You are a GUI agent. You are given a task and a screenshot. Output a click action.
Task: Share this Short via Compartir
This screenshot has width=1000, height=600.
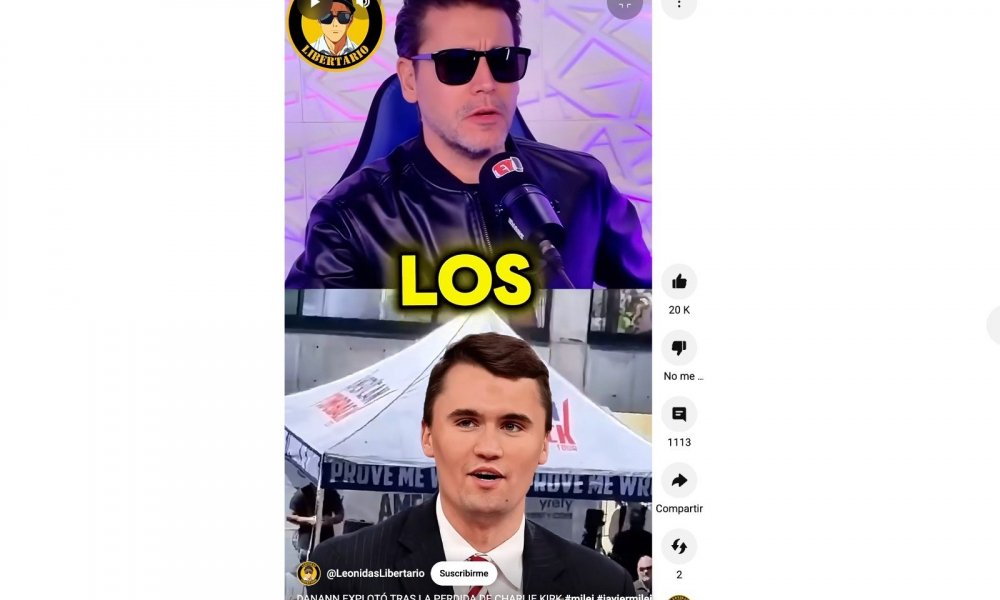[679, 481]
